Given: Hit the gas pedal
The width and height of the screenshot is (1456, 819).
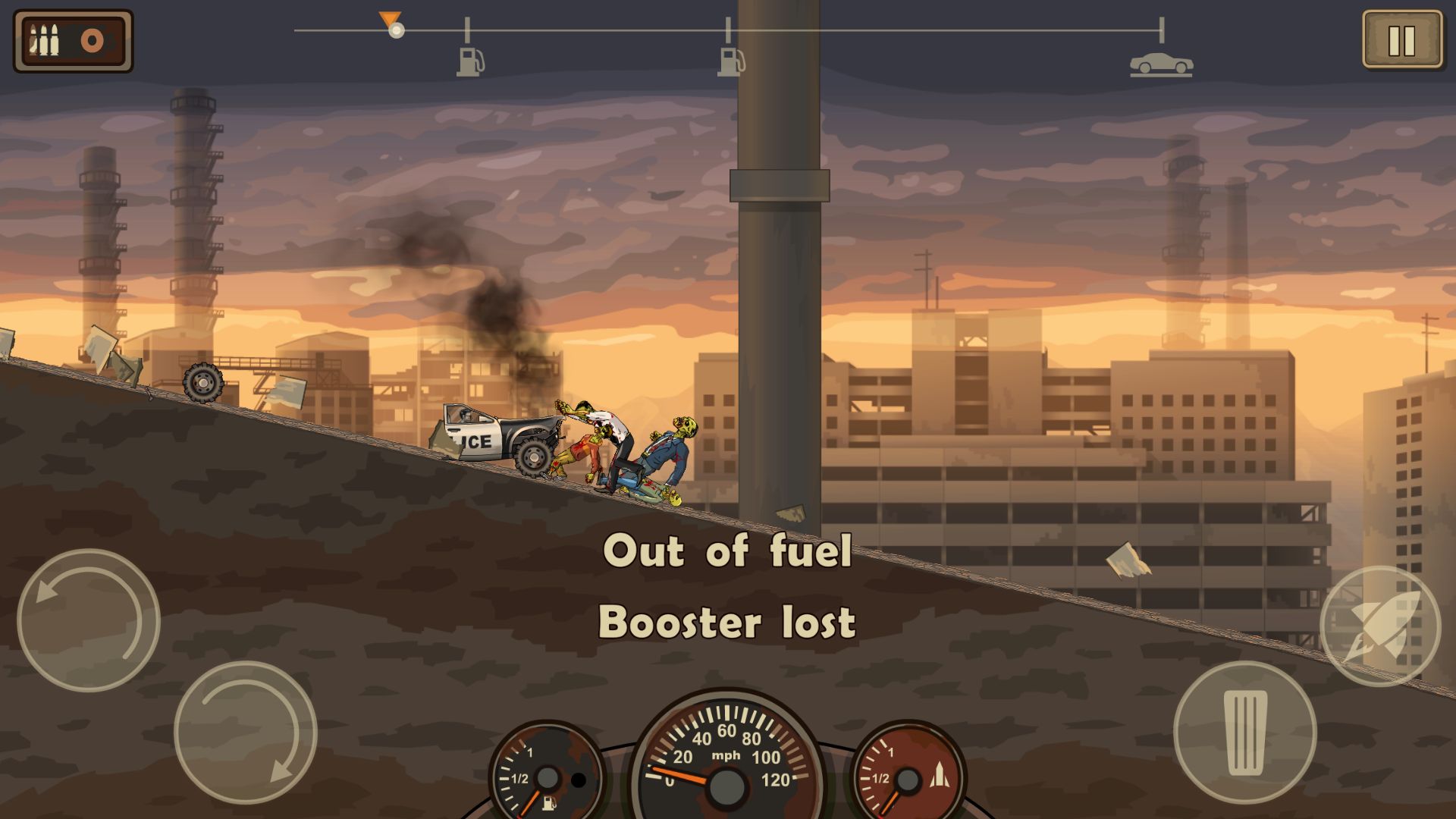Looking at the screenshot, I should point(1244,732).
